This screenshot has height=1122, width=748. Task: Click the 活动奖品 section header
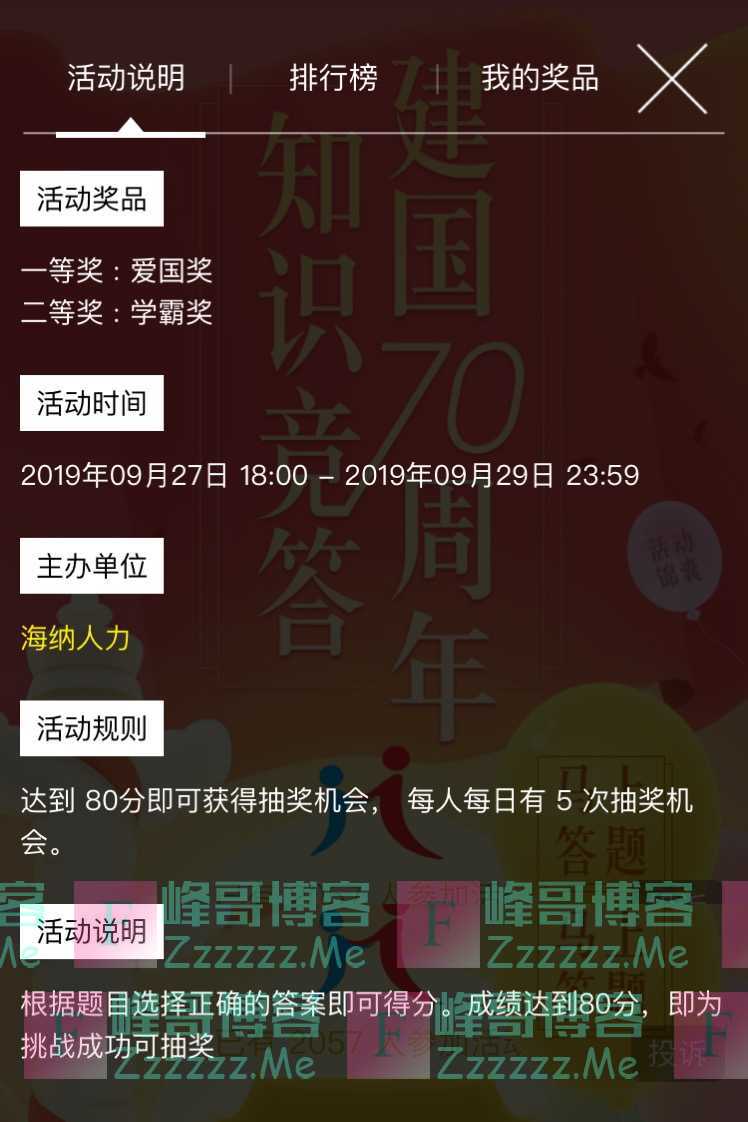coord(91,197)
